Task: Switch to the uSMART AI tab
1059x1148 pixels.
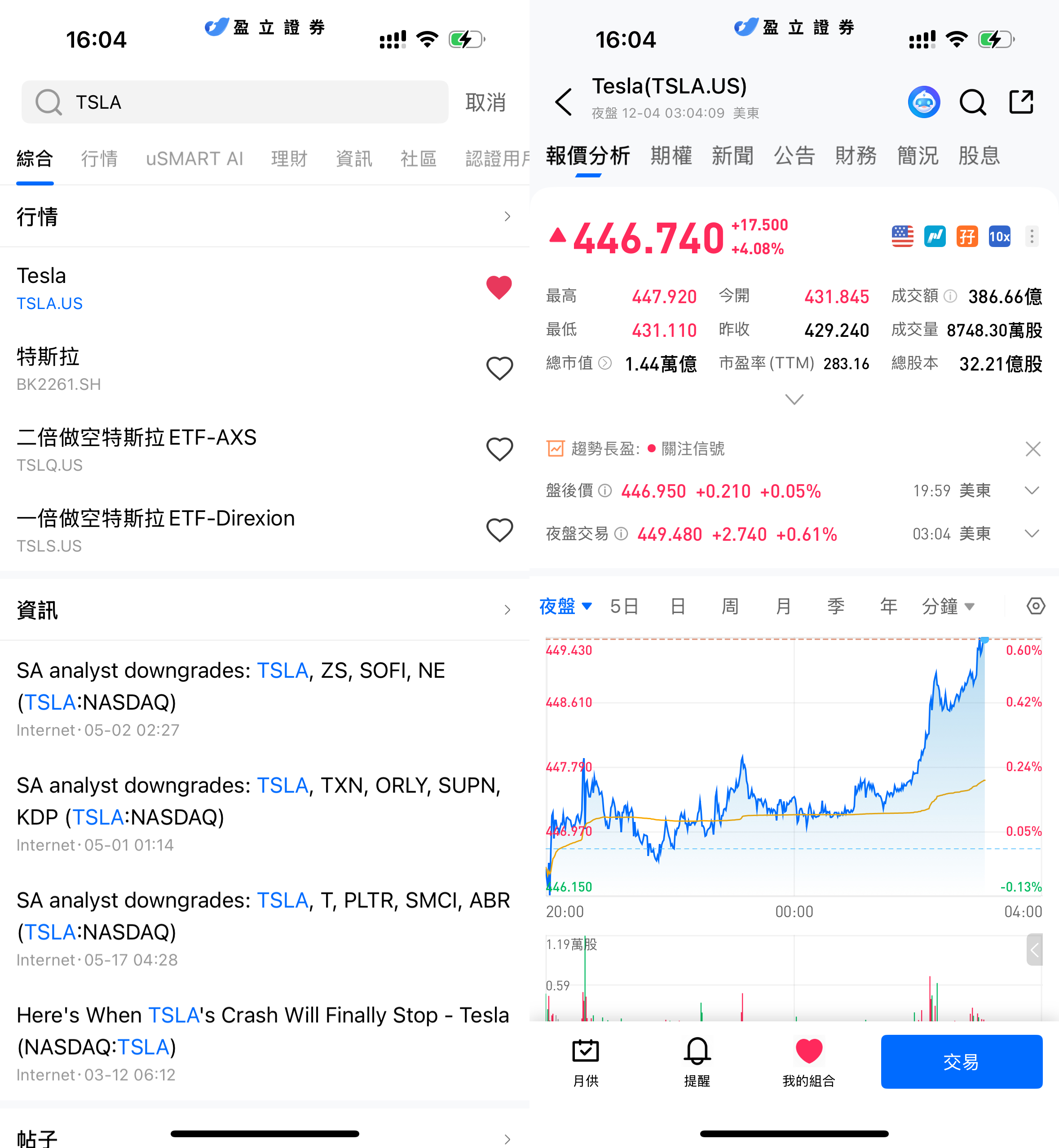Action: coord(194,158)
